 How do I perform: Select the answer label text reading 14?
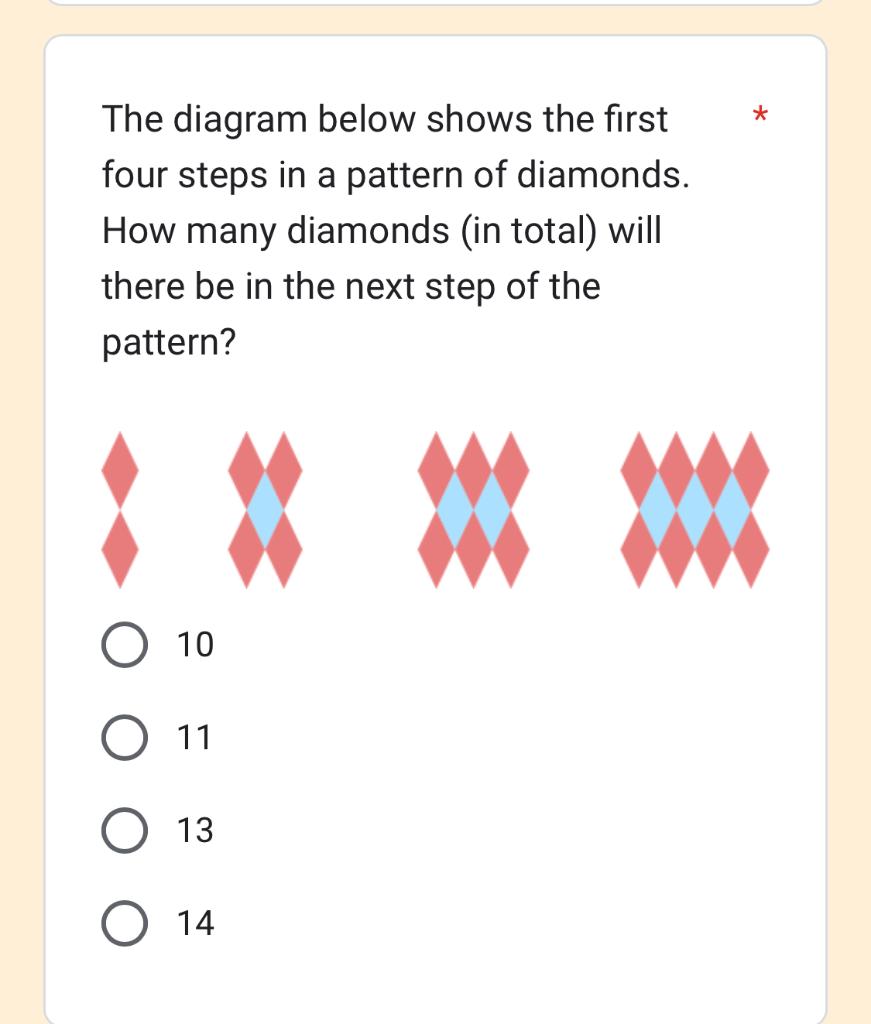pos(197,924)
